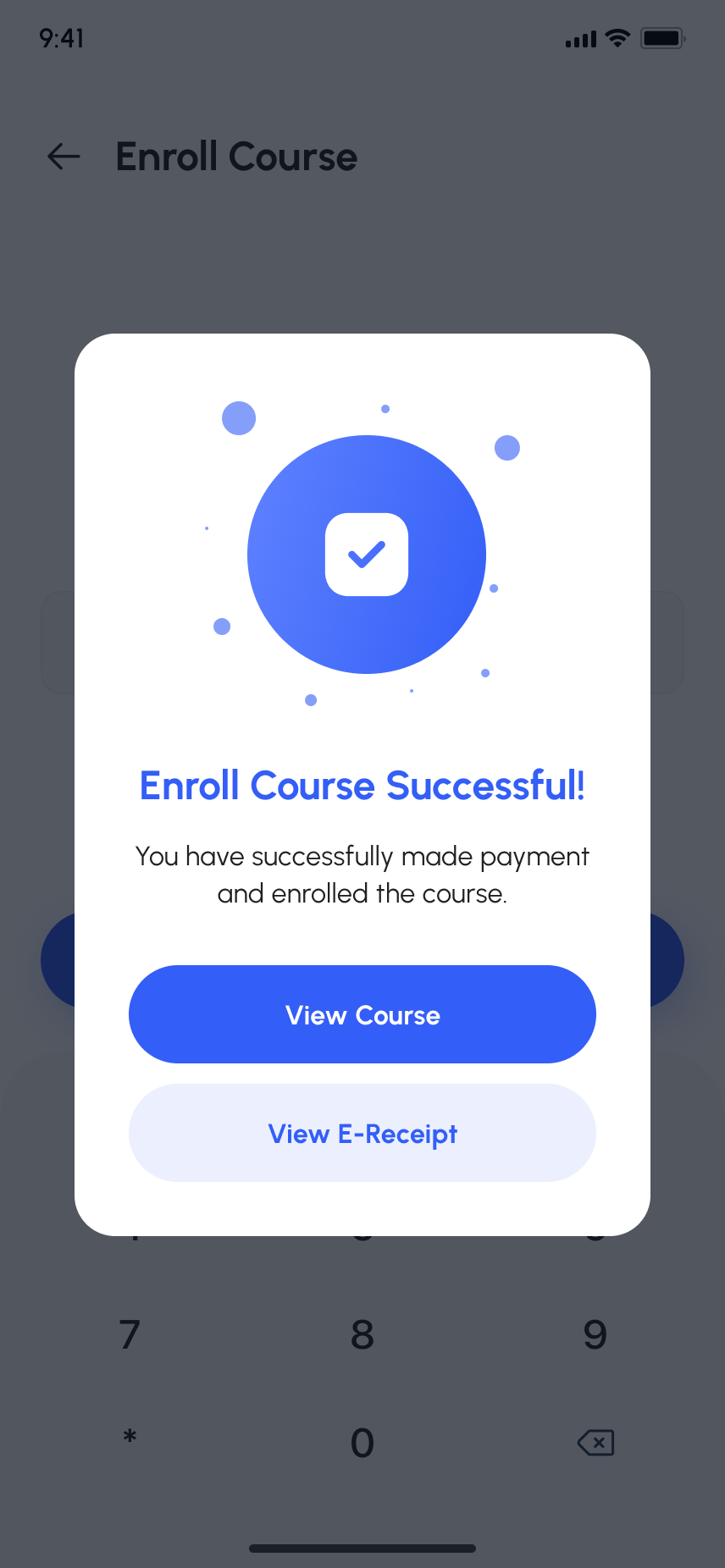Open the enrolled course with View Course

tap(362, 1014)
